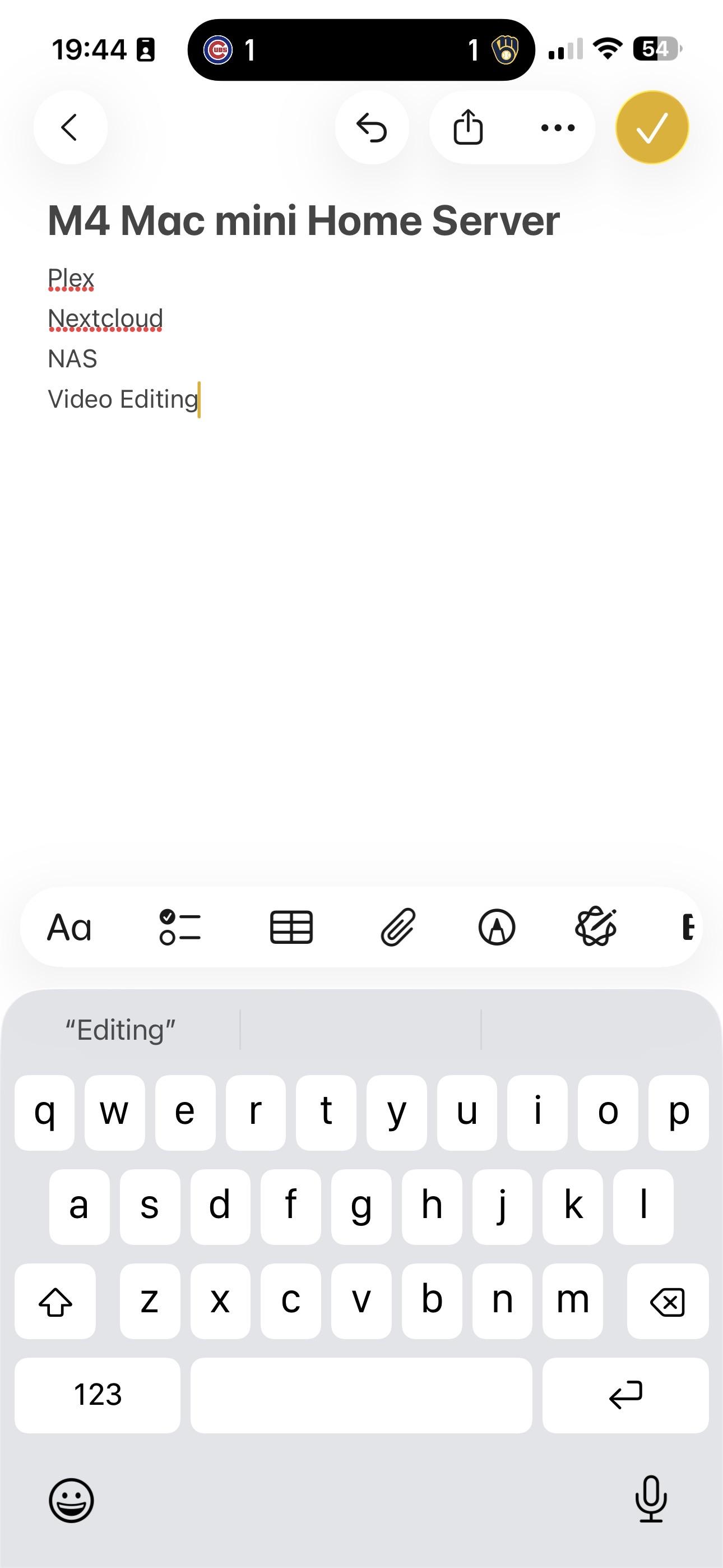Screen dimensions: 723x1568
Task: Attach a file with the paperclip
Action: point(398,928)
